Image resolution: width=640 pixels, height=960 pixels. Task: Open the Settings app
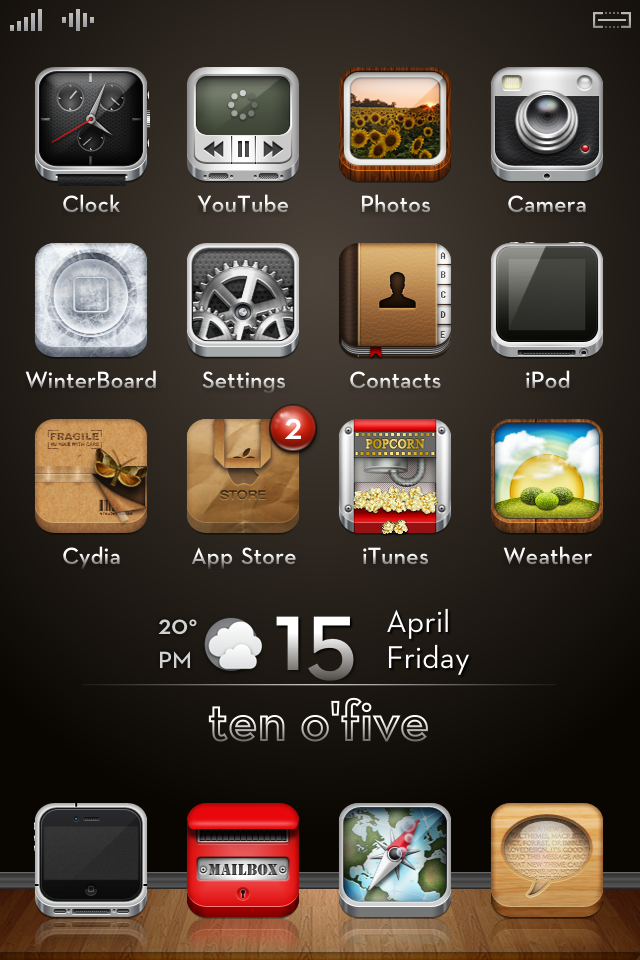243,300
